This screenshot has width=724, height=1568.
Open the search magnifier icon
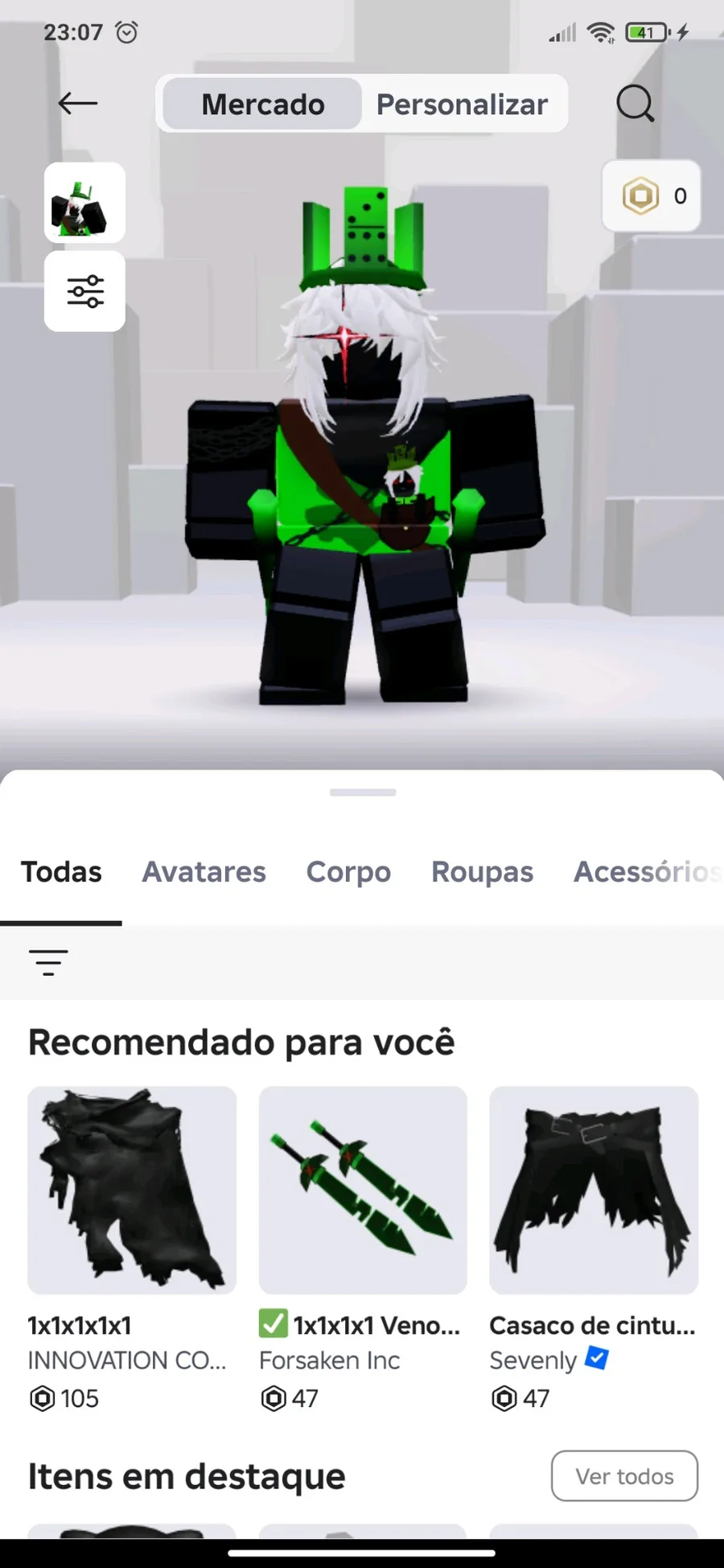click(635, 104)
